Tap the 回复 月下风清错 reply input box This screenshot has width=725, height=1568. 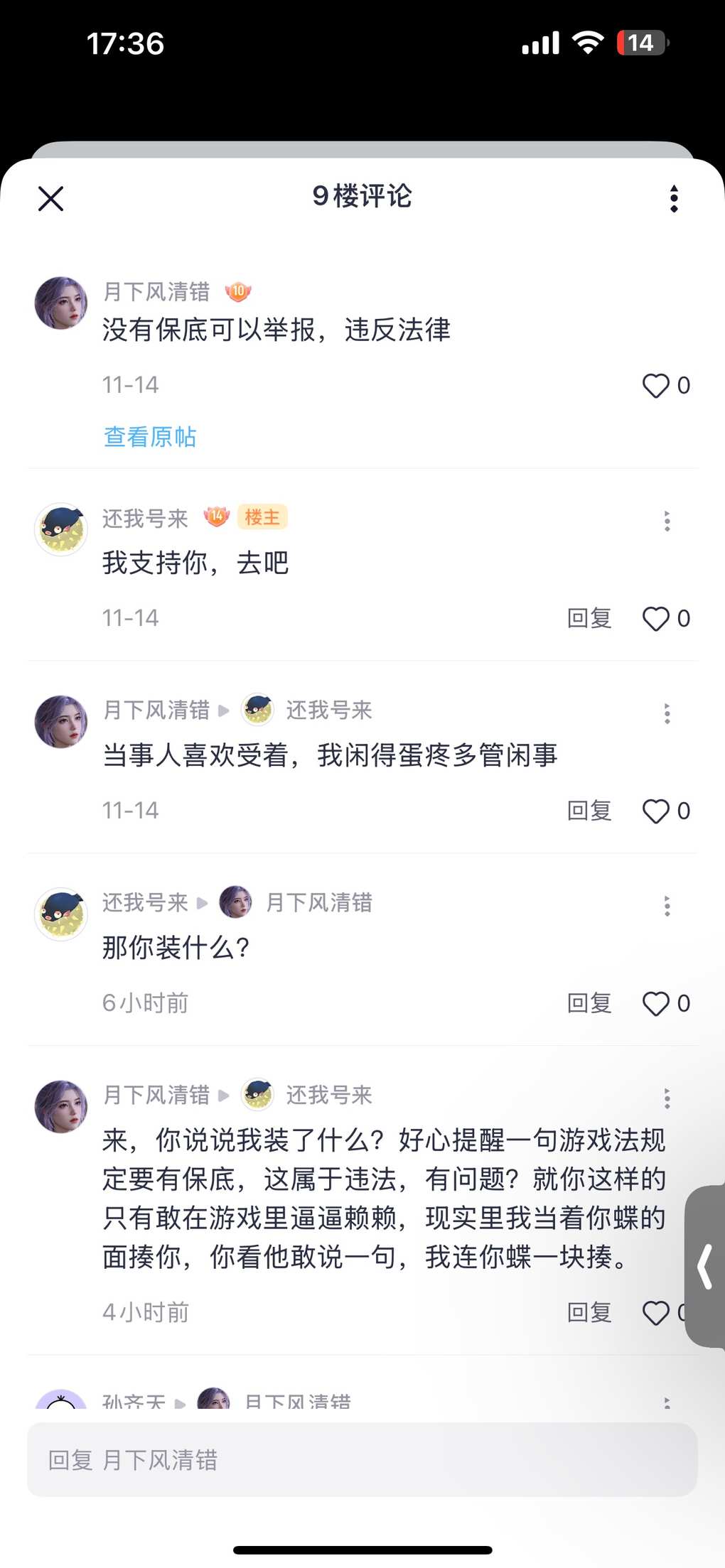tap(362, 1460)
